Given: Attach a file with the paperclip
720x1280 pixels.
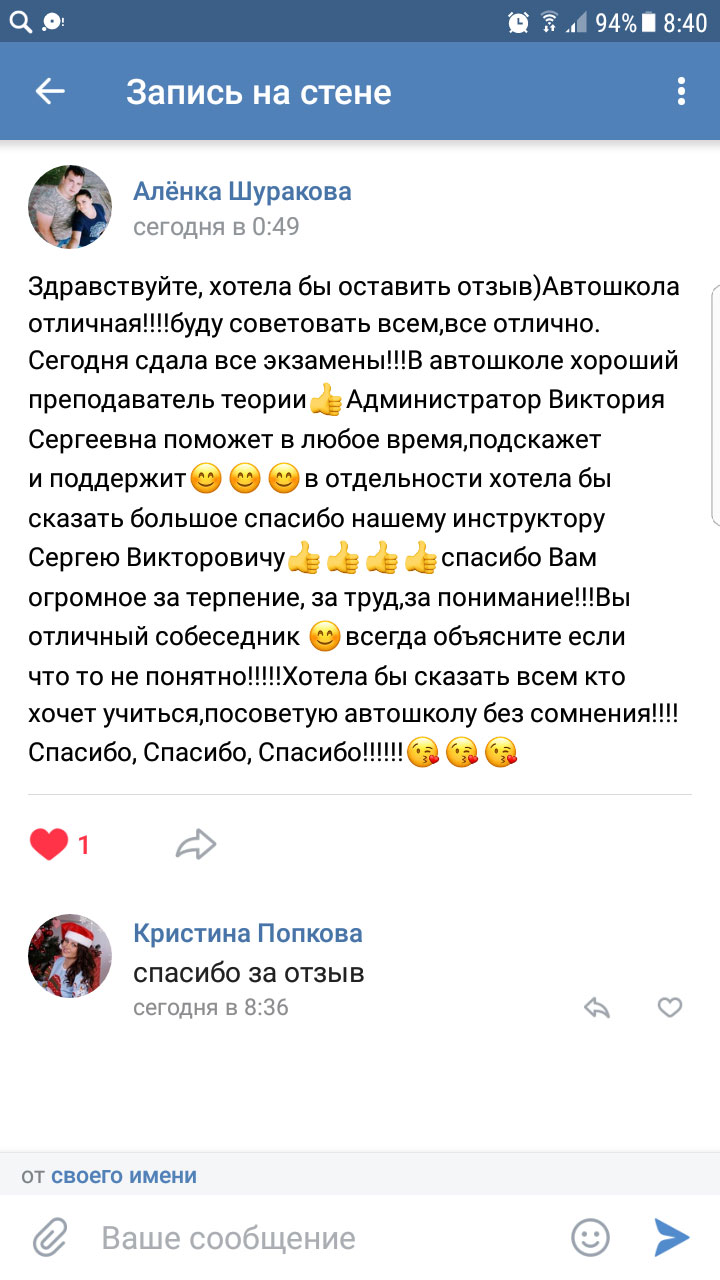Looking at the screenshot, I should tap(49, 1238).
